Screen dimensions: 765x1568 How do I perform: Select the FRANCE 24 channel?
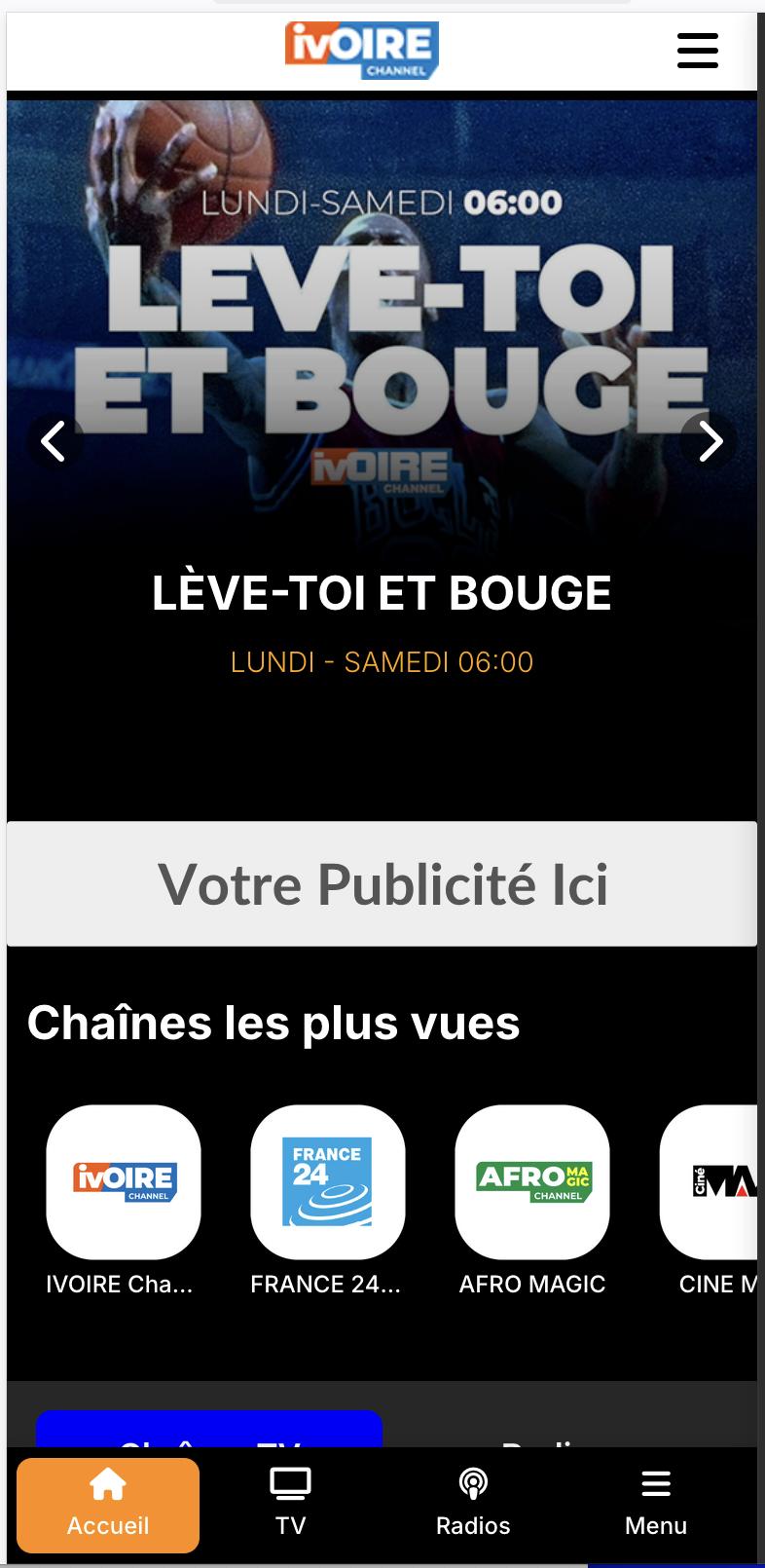coord(327,1181)
